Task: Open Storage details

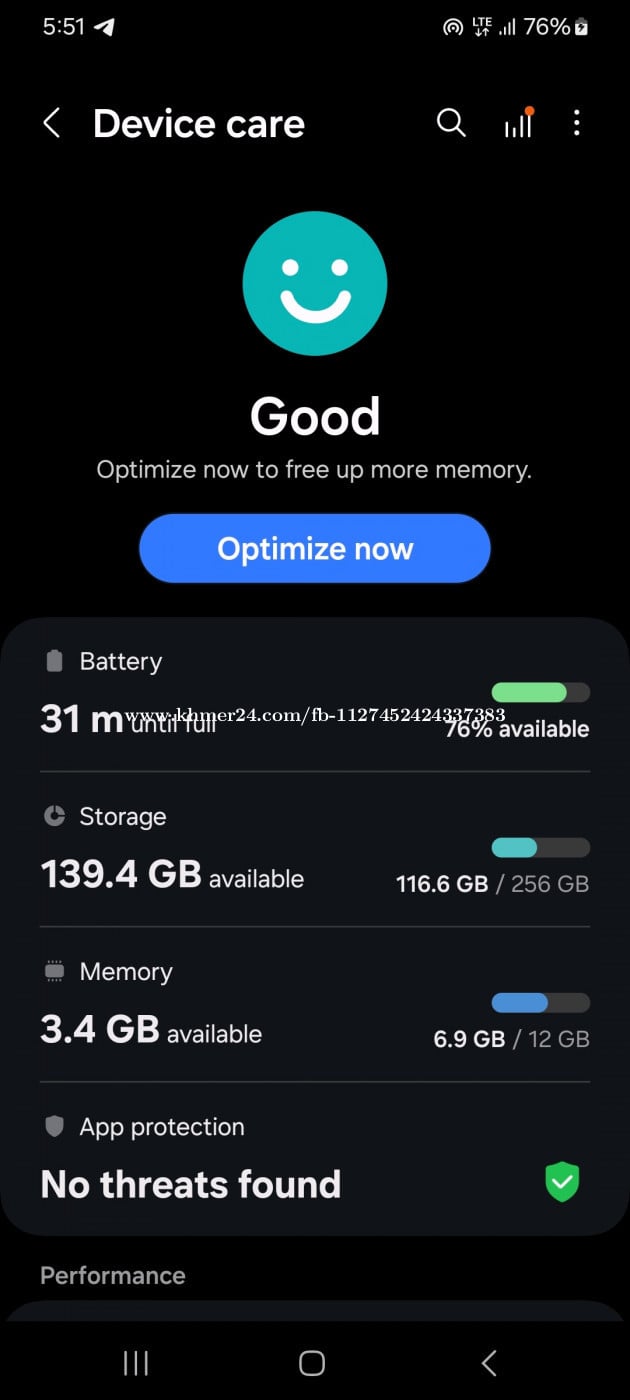Action: click(x=315, y=849)
